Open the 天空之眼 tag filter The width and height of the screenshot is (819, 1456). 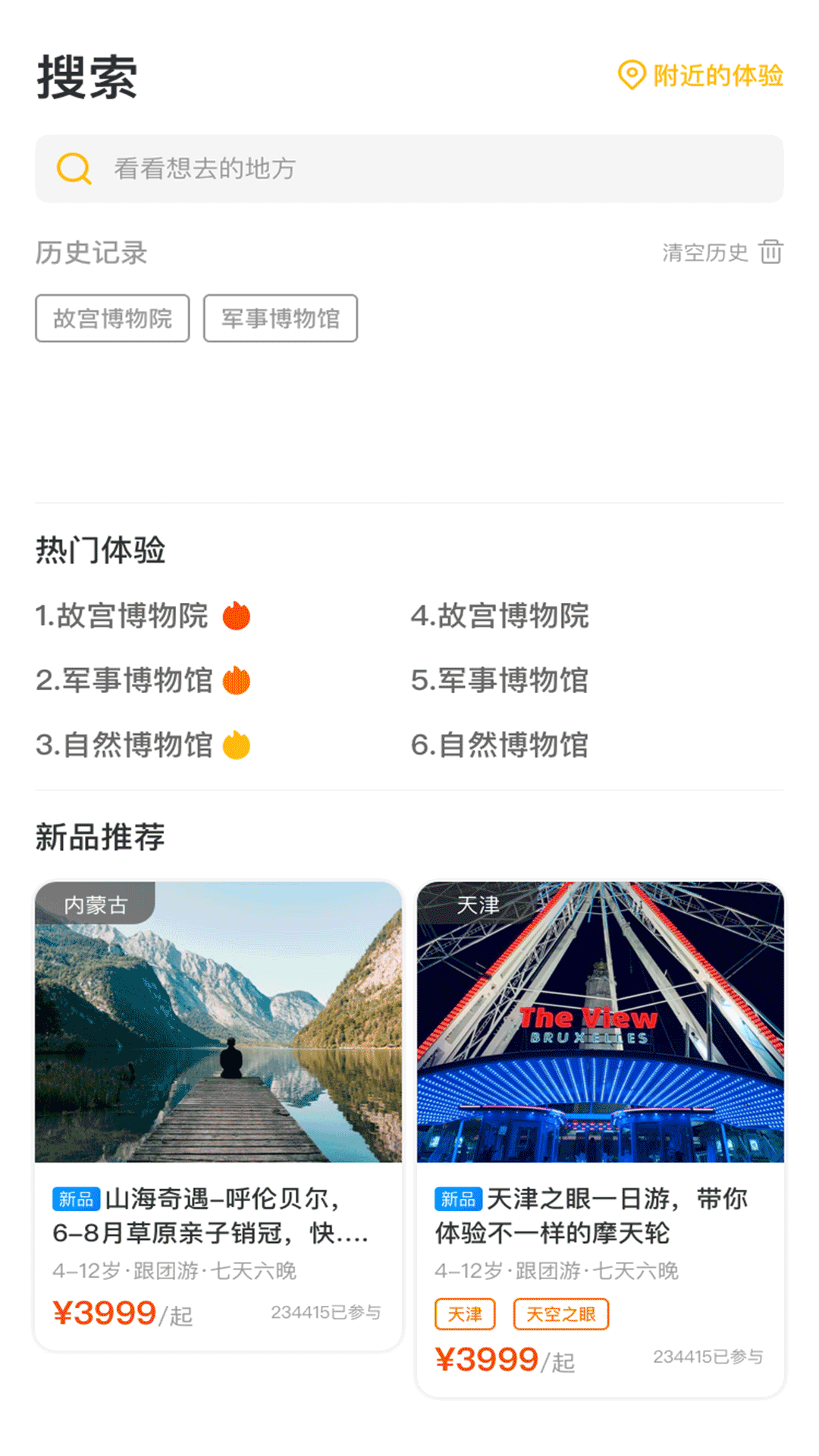[560, 1314]
